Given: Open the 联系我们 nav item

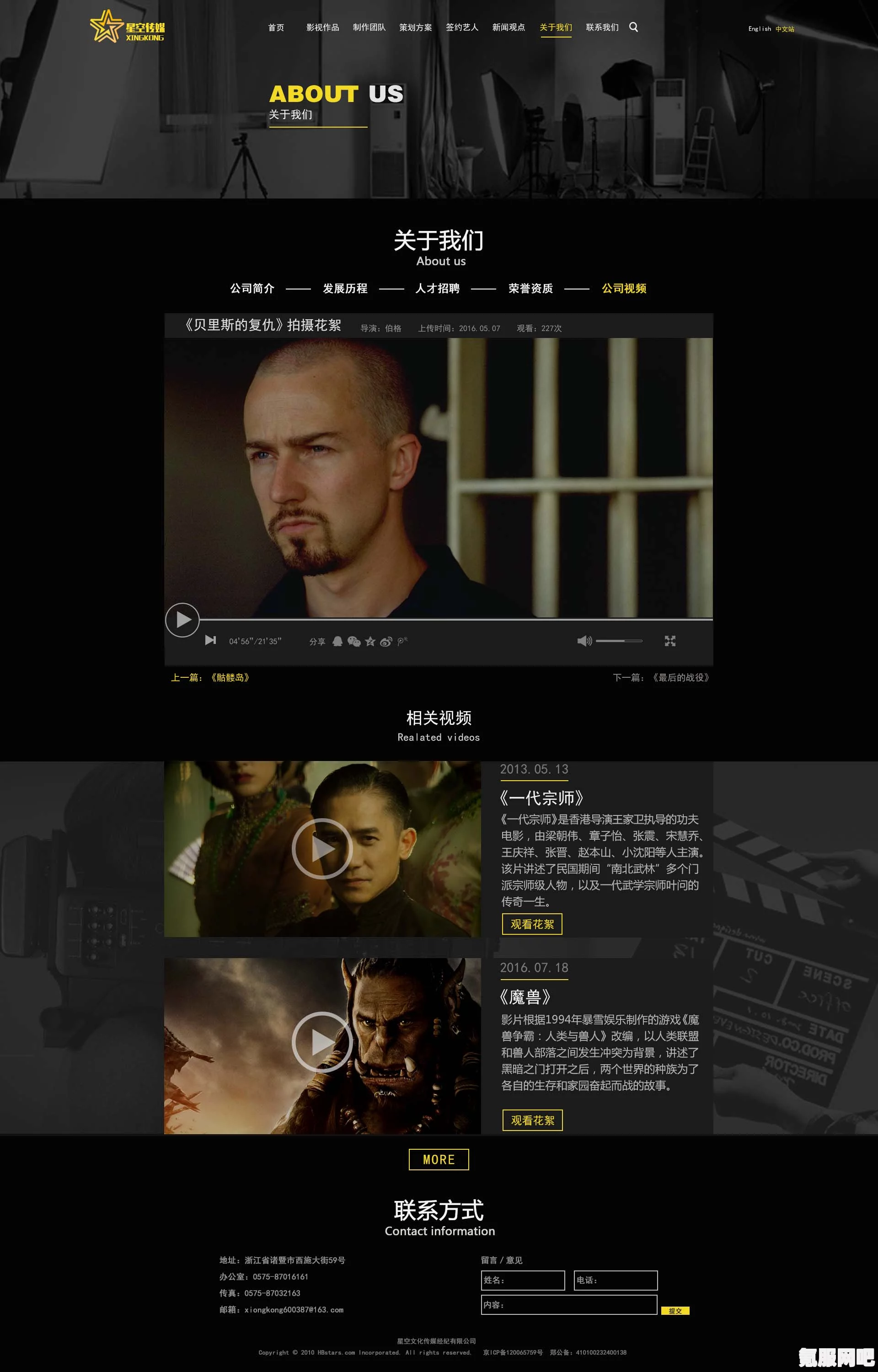Looking at the screenshot, I should tap(602, 27).
